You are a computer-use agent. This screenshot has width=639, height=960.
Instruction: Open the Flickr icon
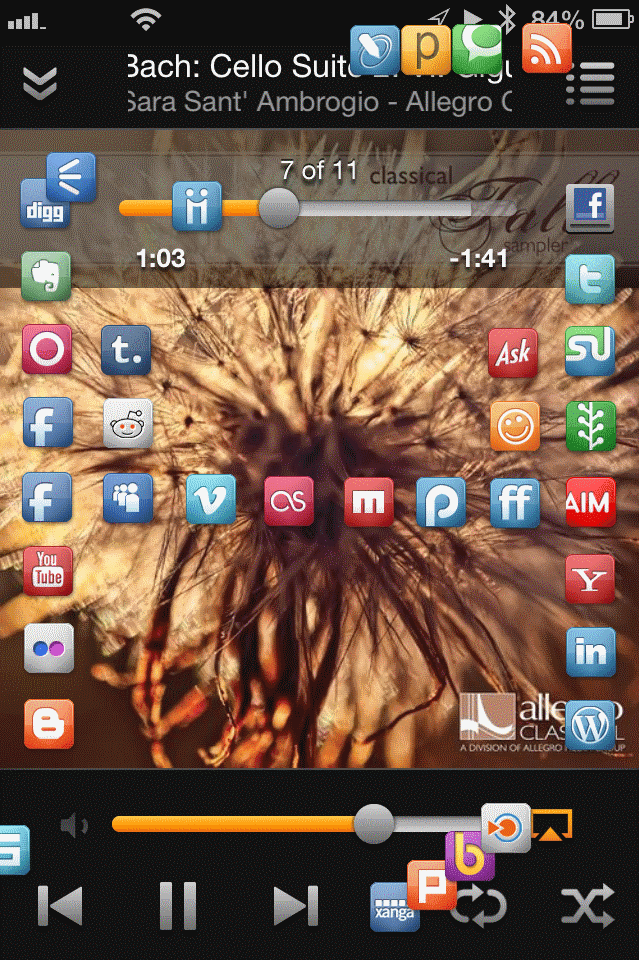pos(48,648)
